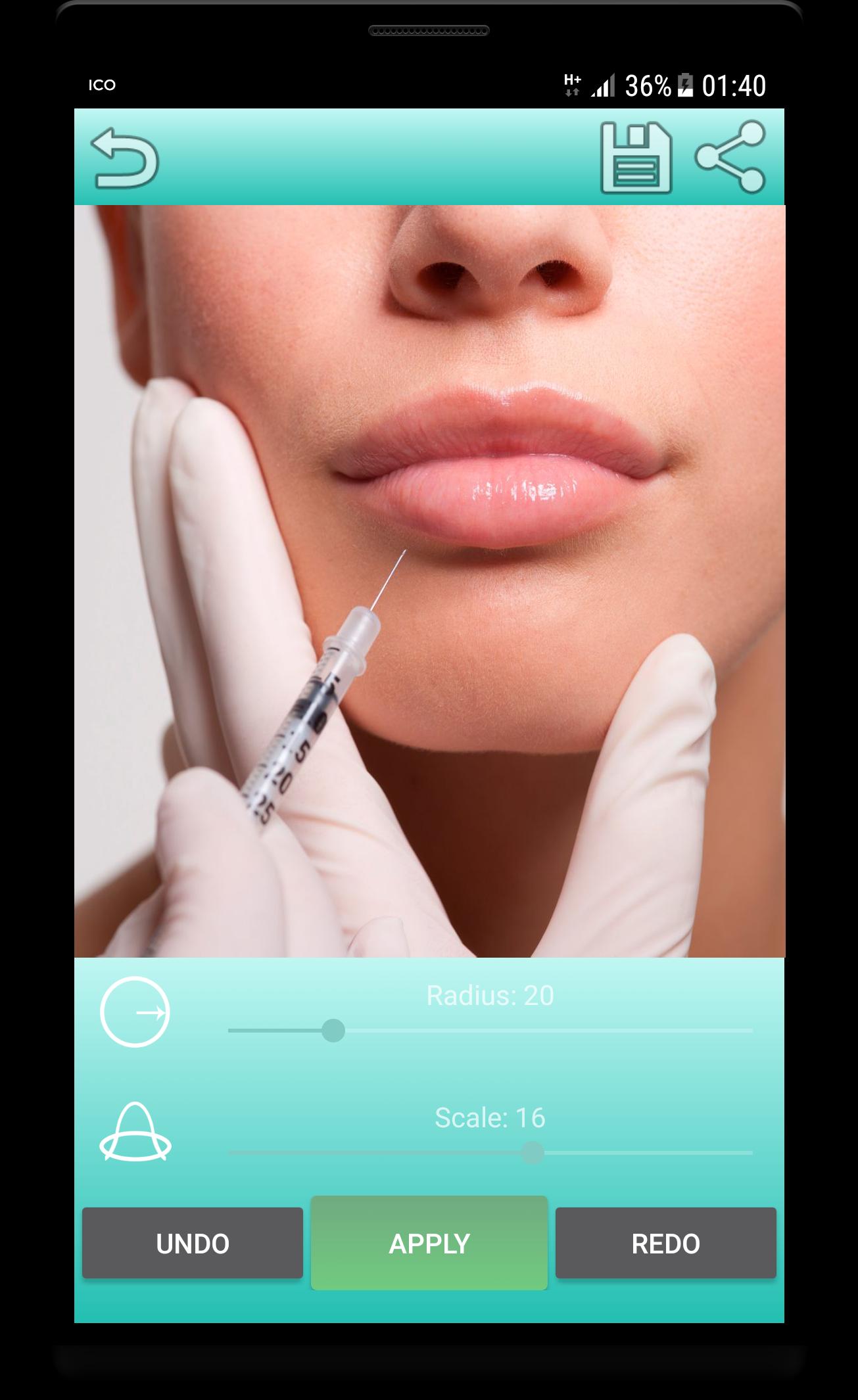Redo the reverted change

tap(665, 1244)
